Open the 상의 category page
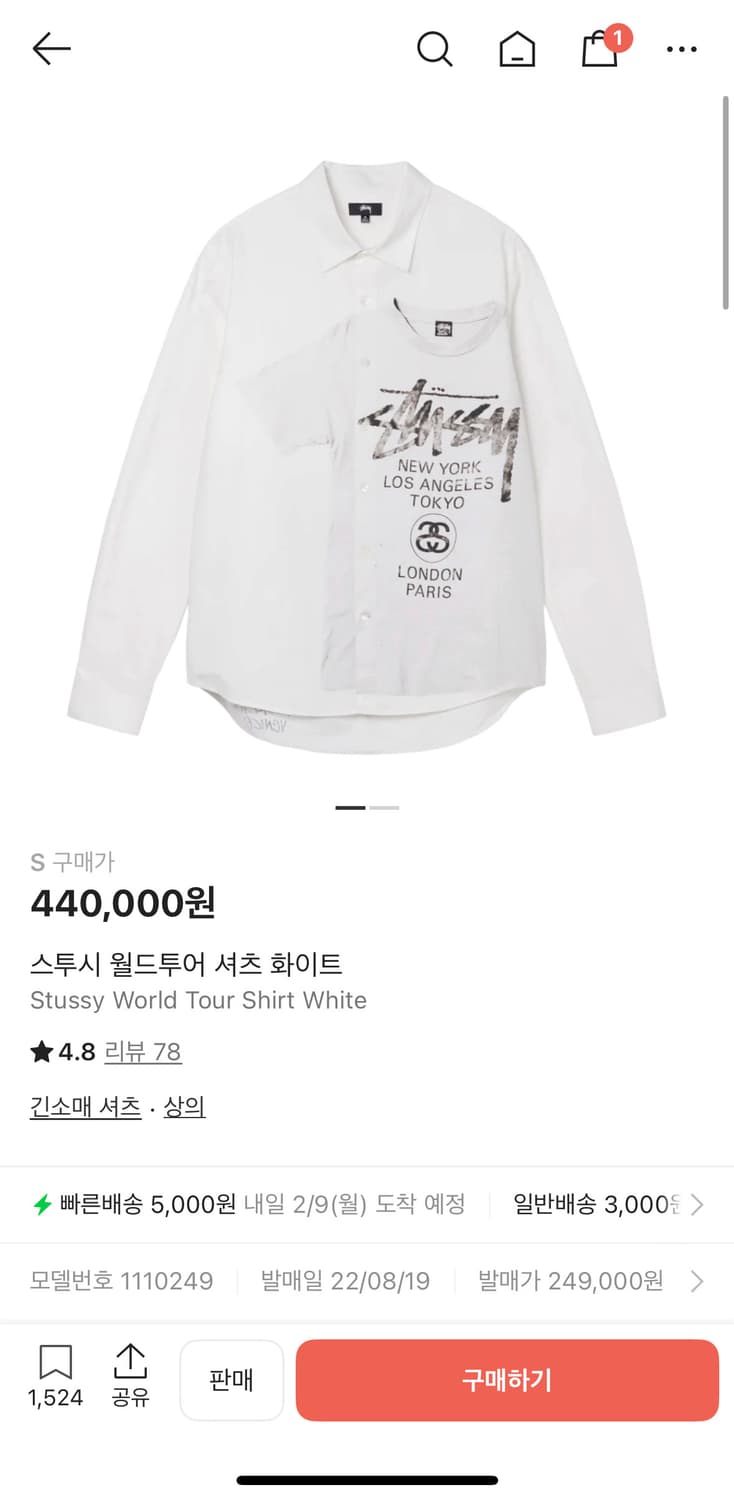 (183, 1107)
